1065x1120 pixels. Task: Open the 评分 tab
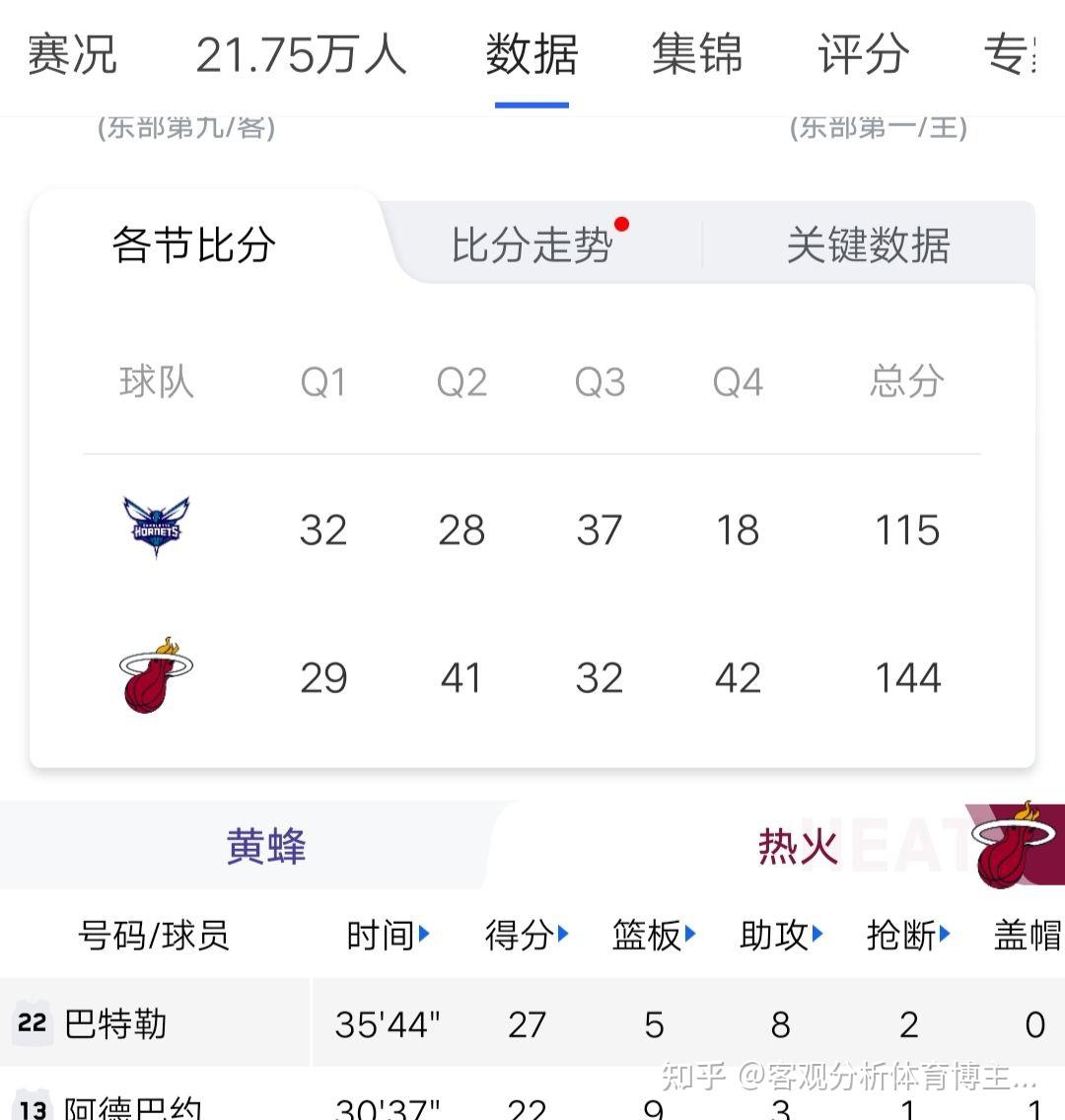click(863, 55)
